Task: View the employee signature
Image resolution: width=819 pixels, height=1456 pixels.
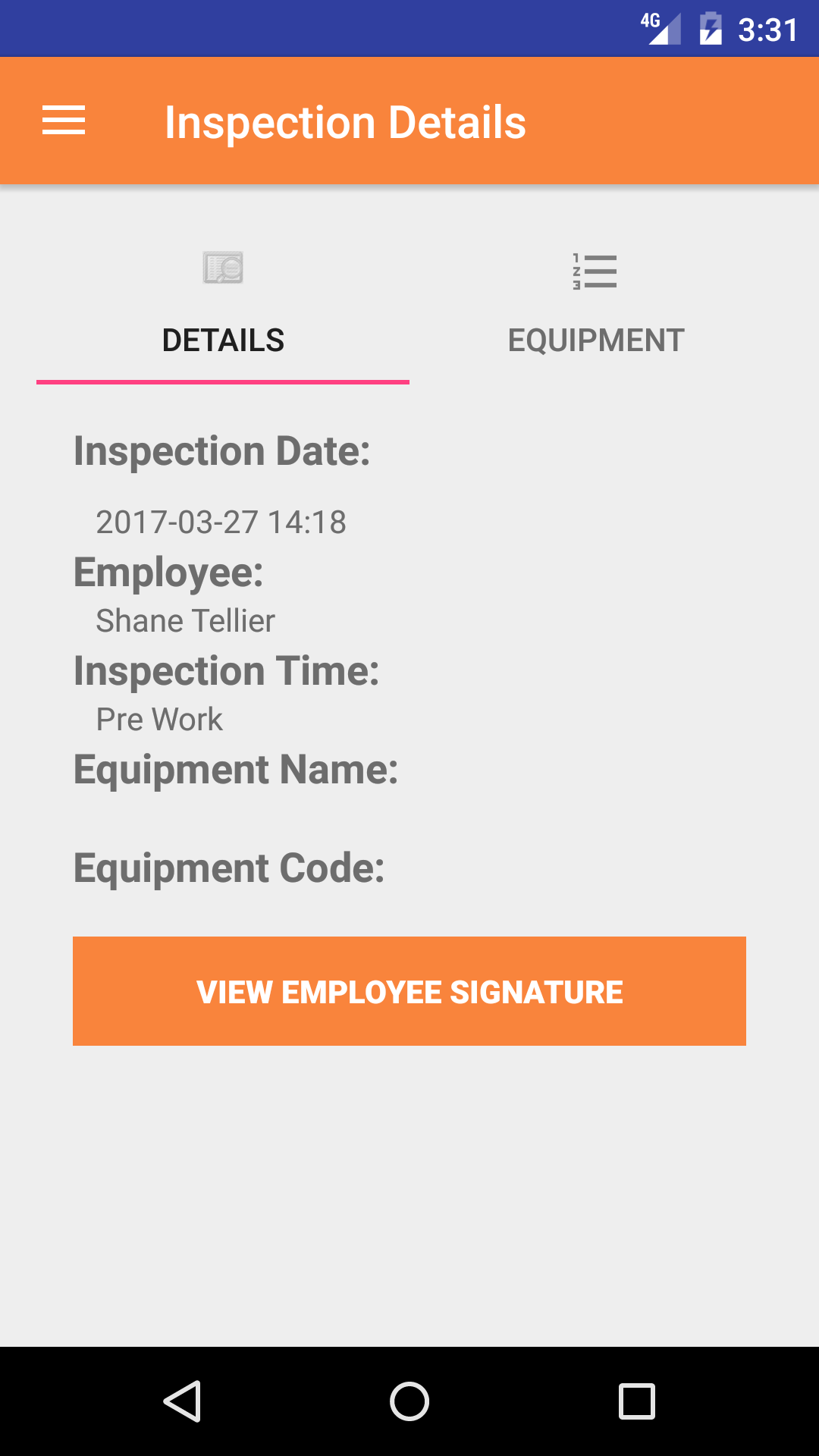Action: (x=409, y=991)
